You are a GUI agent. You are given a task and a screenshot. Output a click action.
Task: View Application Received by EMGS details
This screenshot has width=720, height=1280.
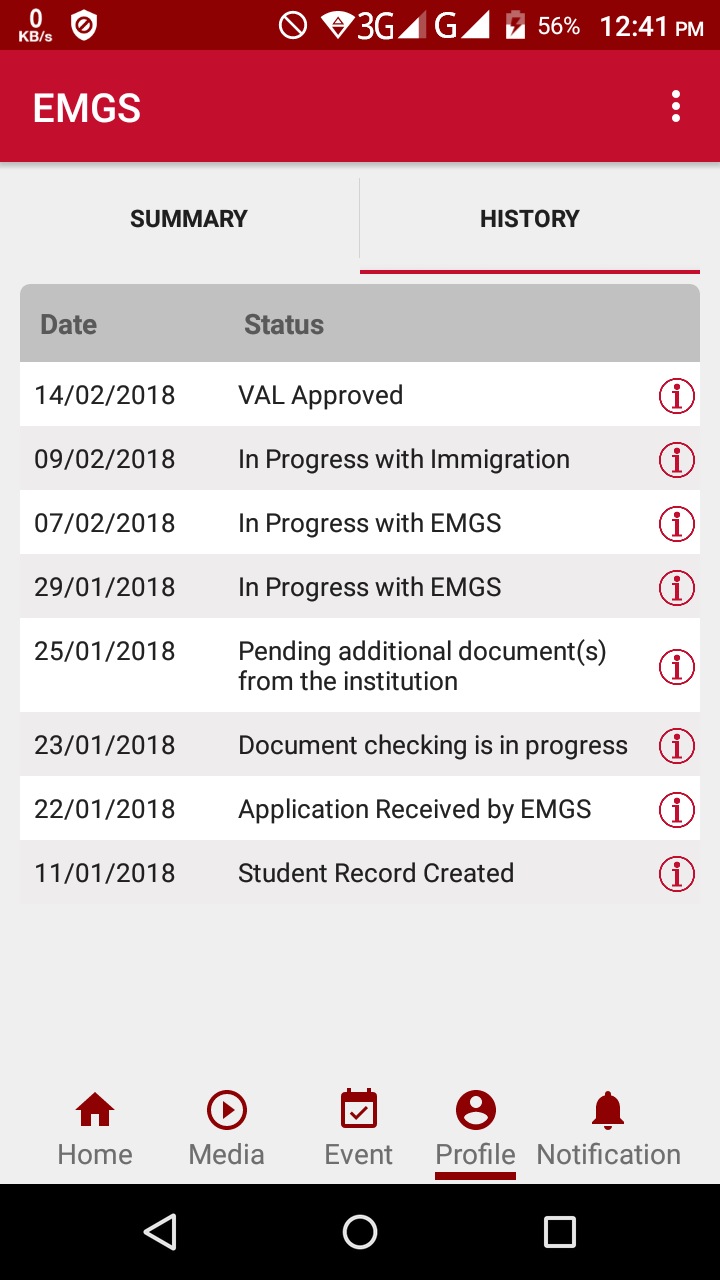676,810
